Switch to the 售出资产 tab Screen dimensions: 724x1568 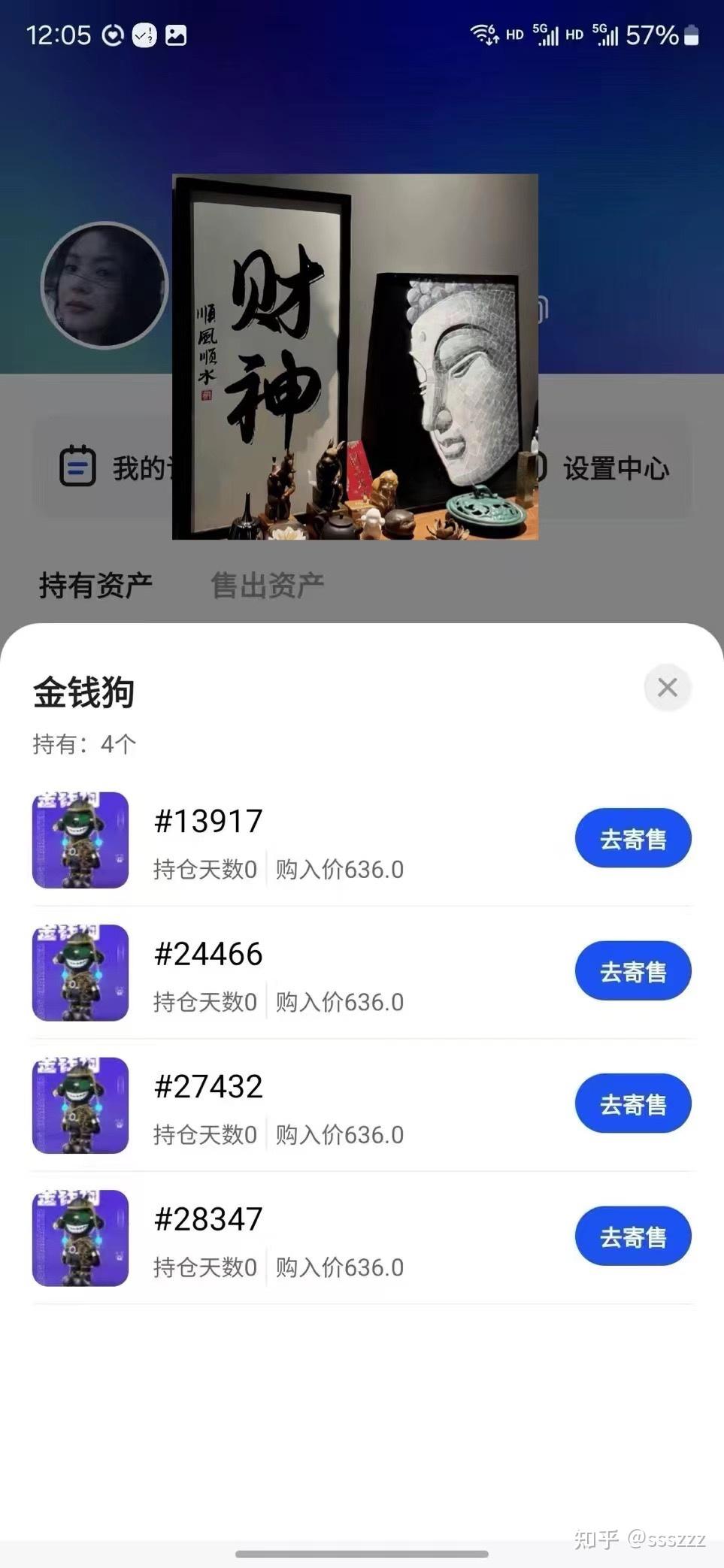(268, 585)
